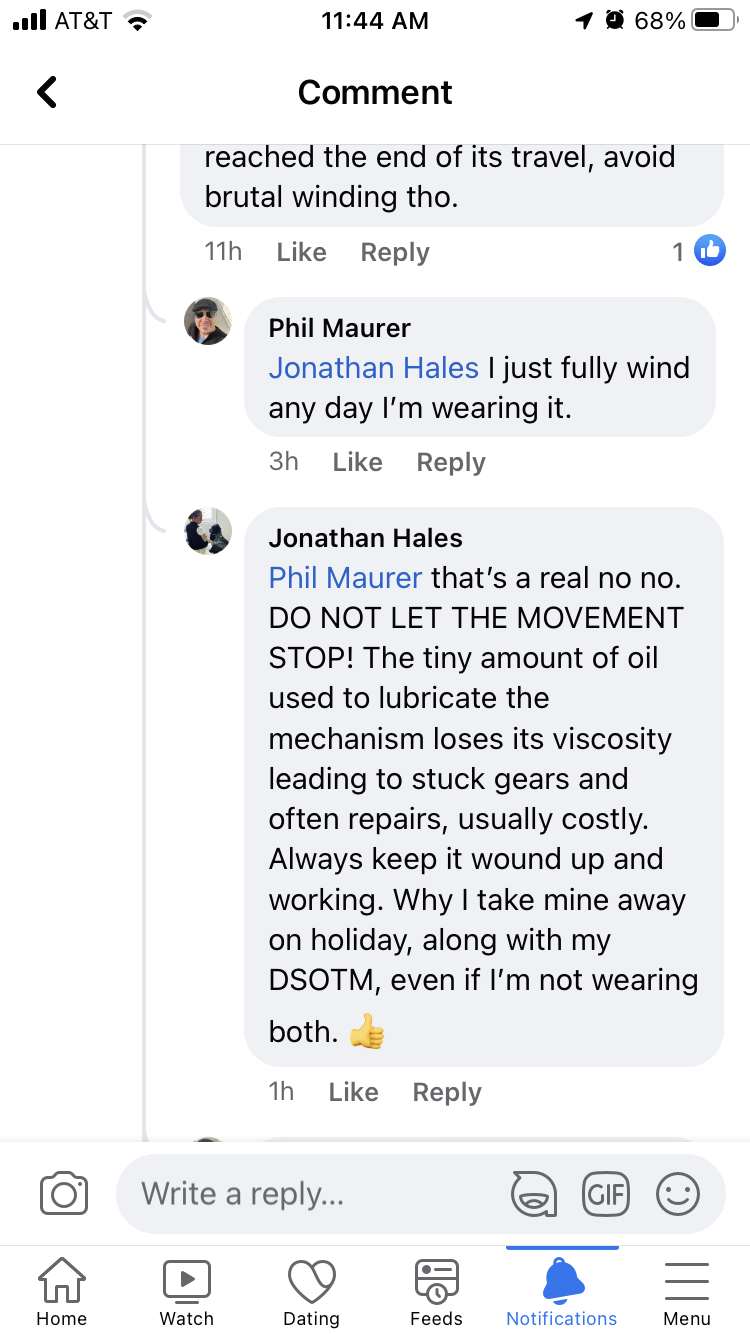Open the Phil Maurer mention link

click(345, 578)
